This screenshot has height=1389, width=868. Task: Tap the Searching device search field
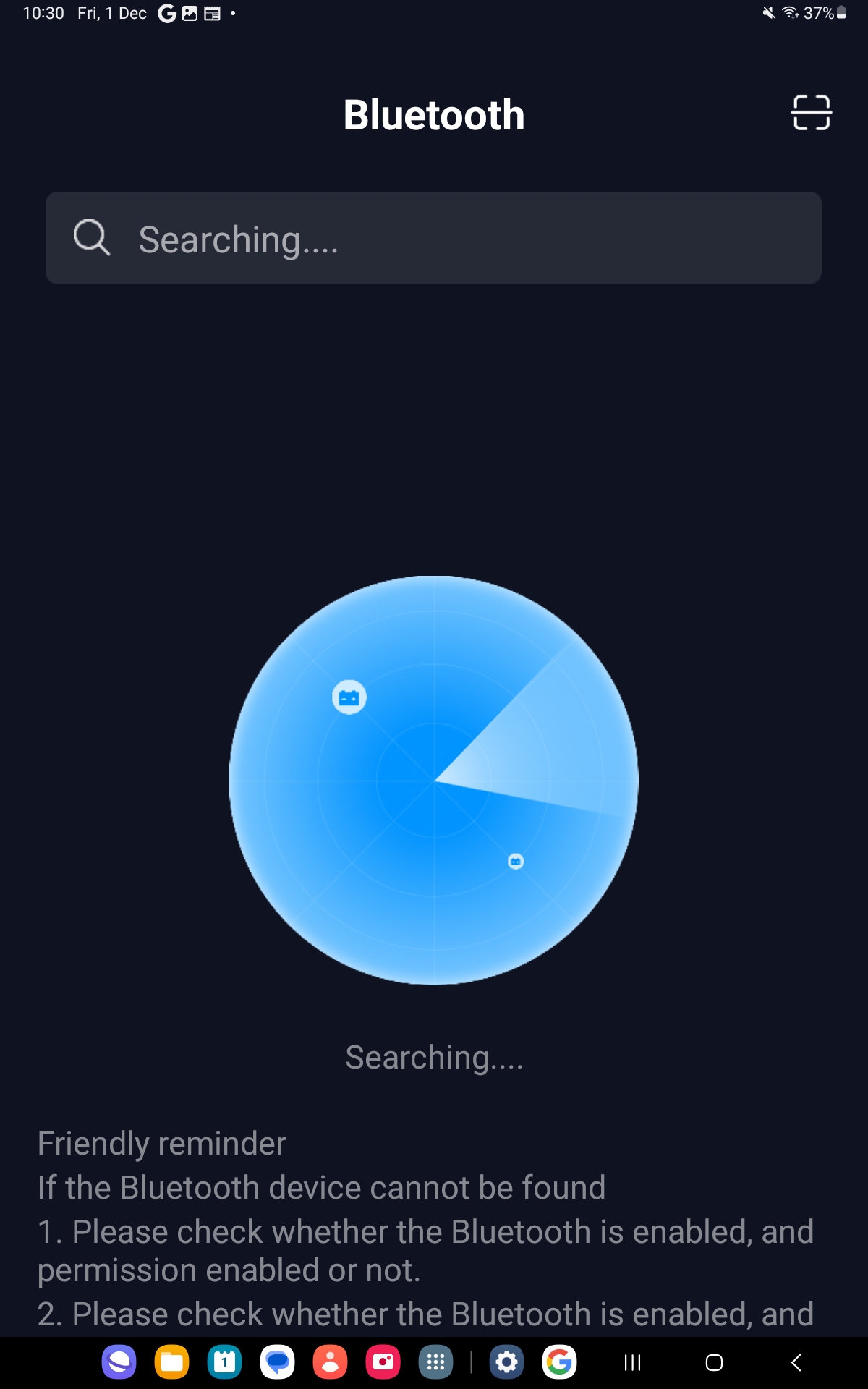point(434,238)
